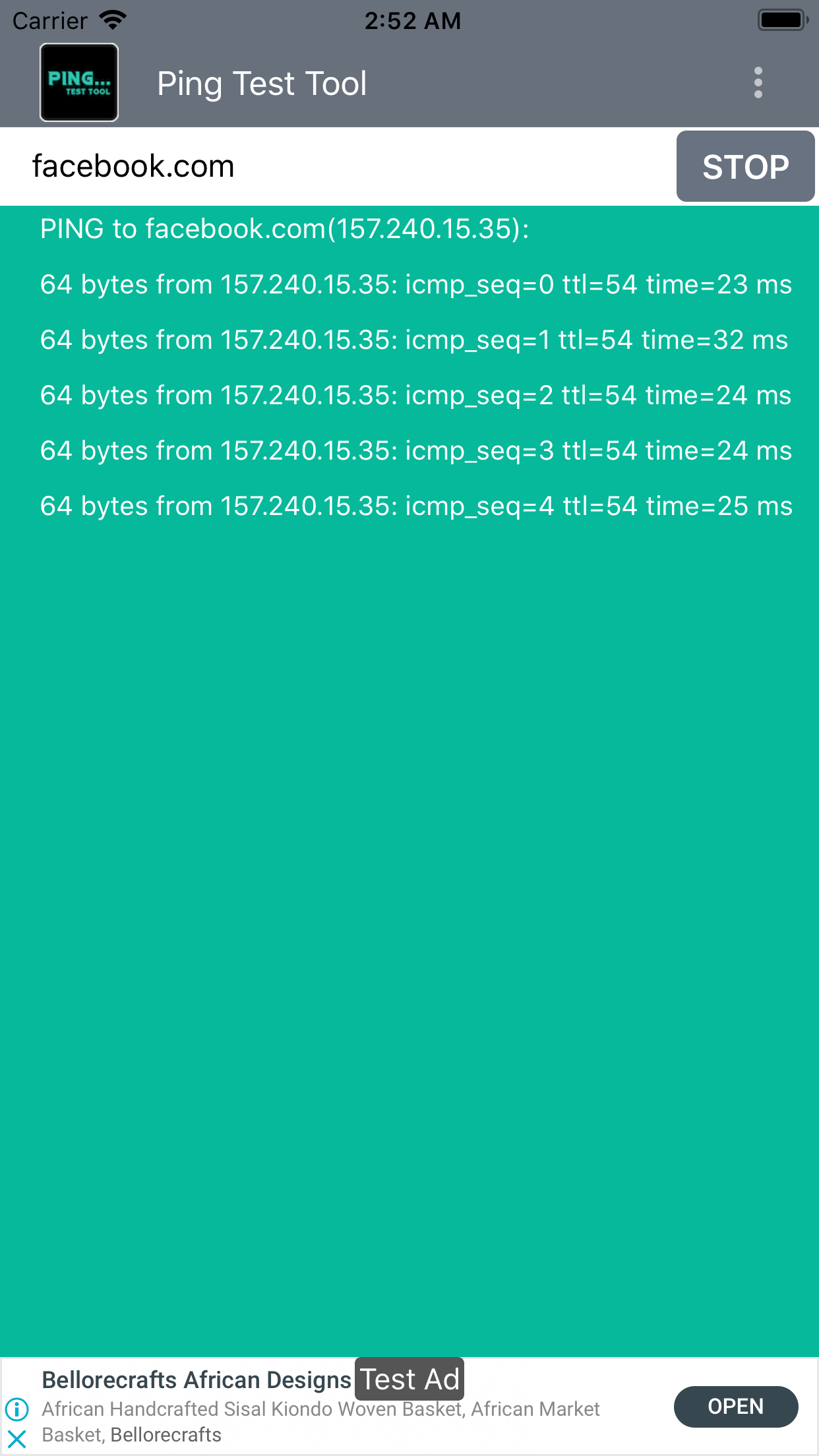
Task: Open the three-dot overflow menu
Action: coord(757,83)
